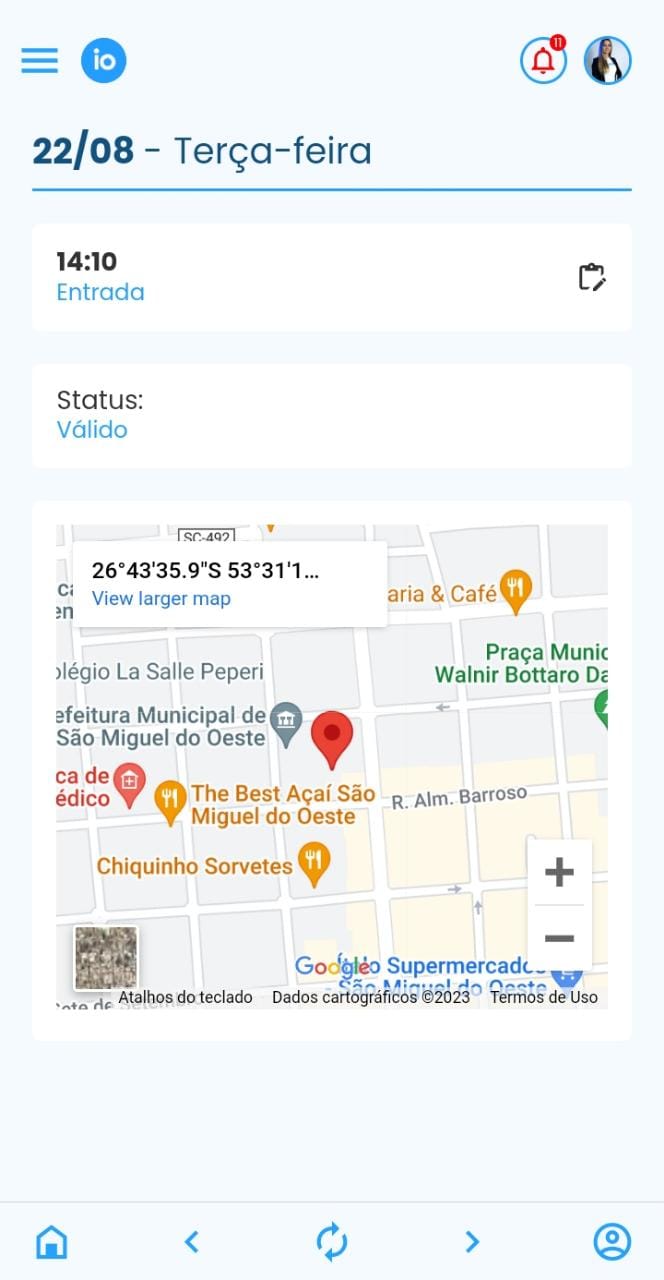This screenshot has height=1280, width=664.
Task: Tap the io logo in header
Action: coord(104,61)
